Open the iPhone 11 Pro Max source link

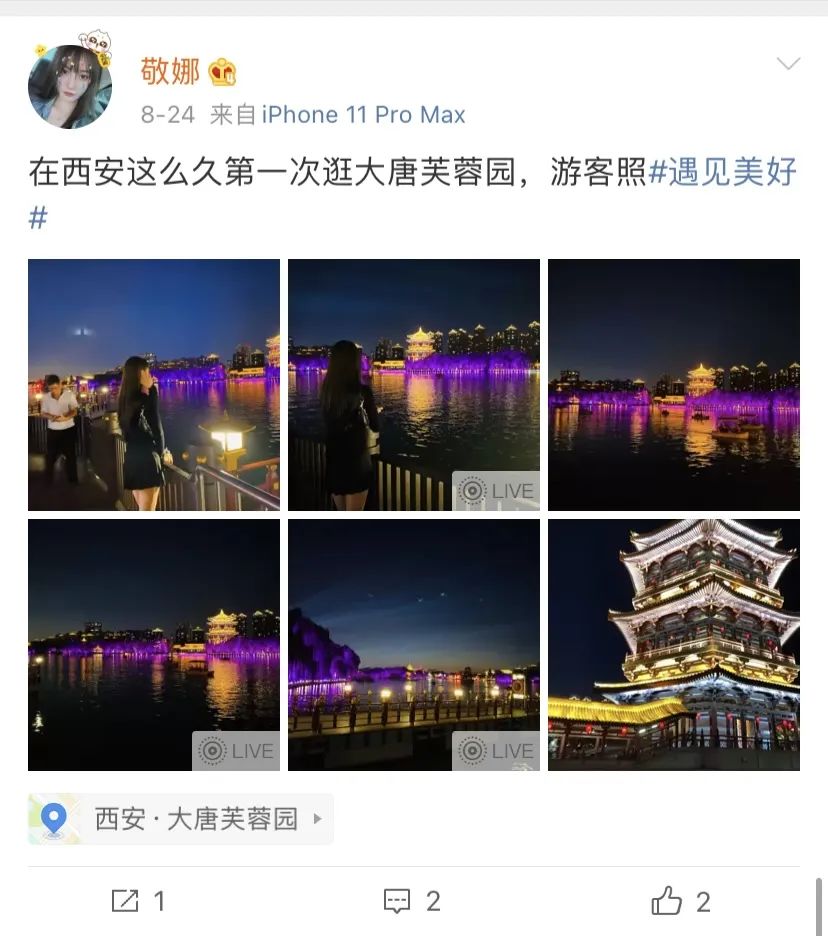(x=363, y=115)
